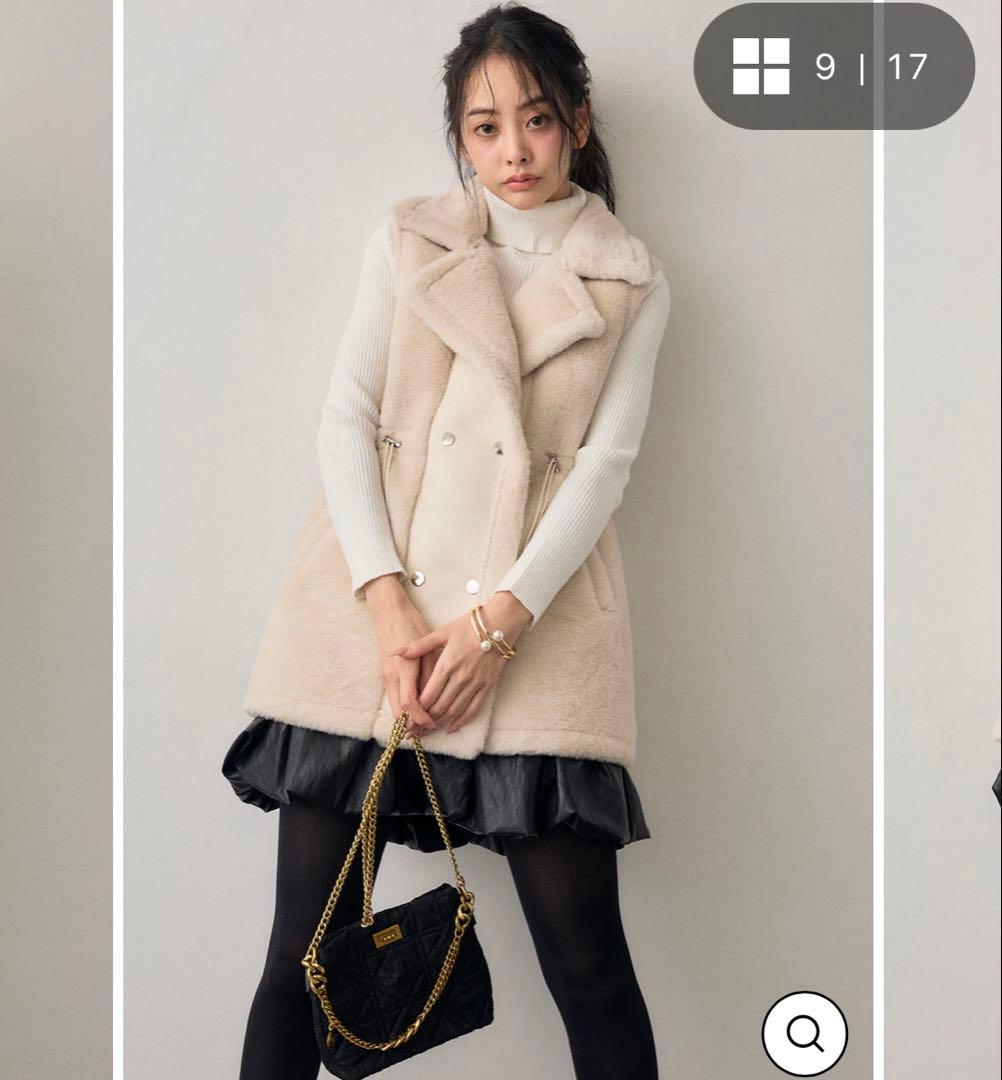Open the image grid view button

click(x=761, y=66)
